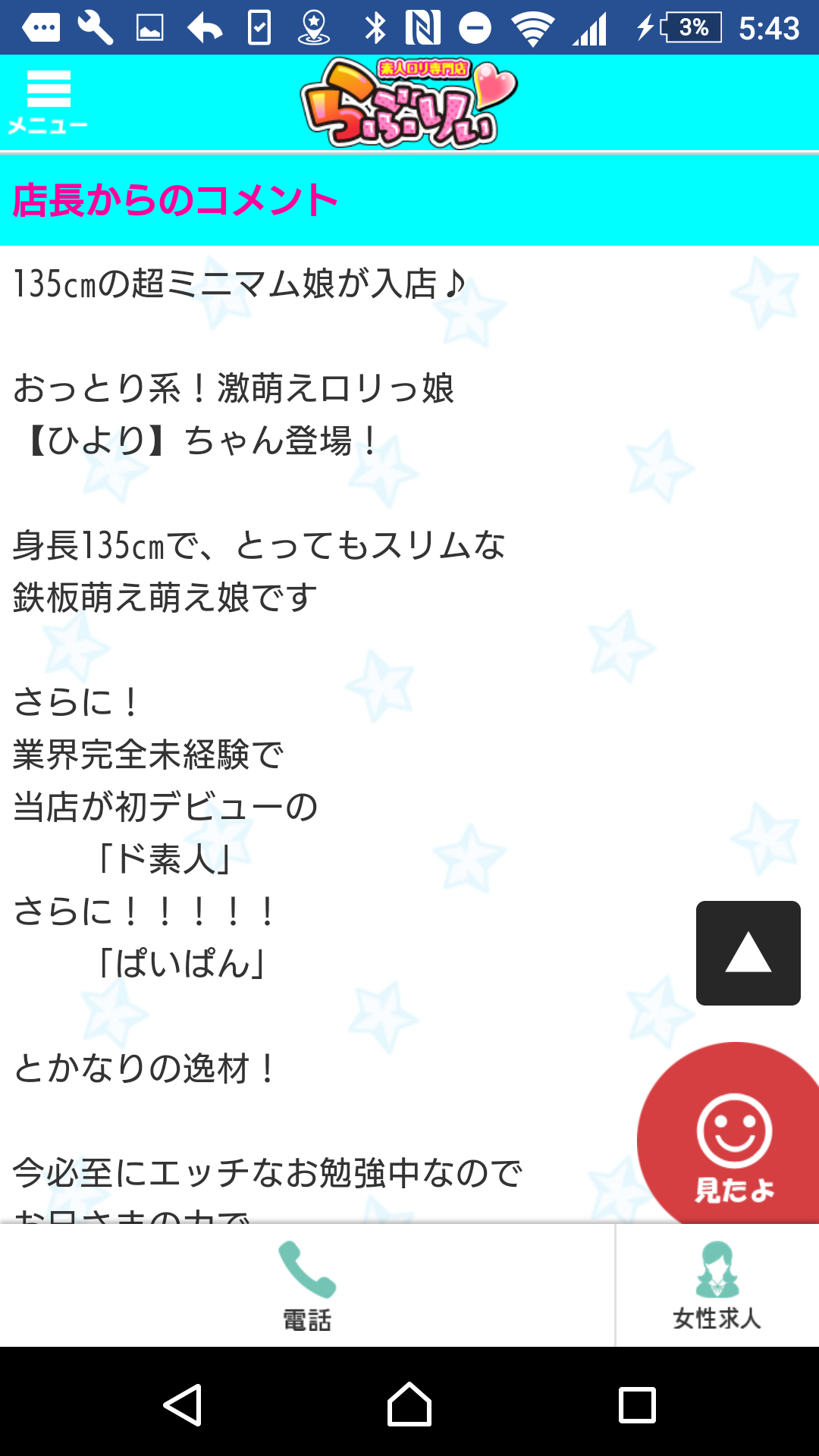Call the shop via the 電話 button
The image size is (819, 1456).
[307, 1286]
